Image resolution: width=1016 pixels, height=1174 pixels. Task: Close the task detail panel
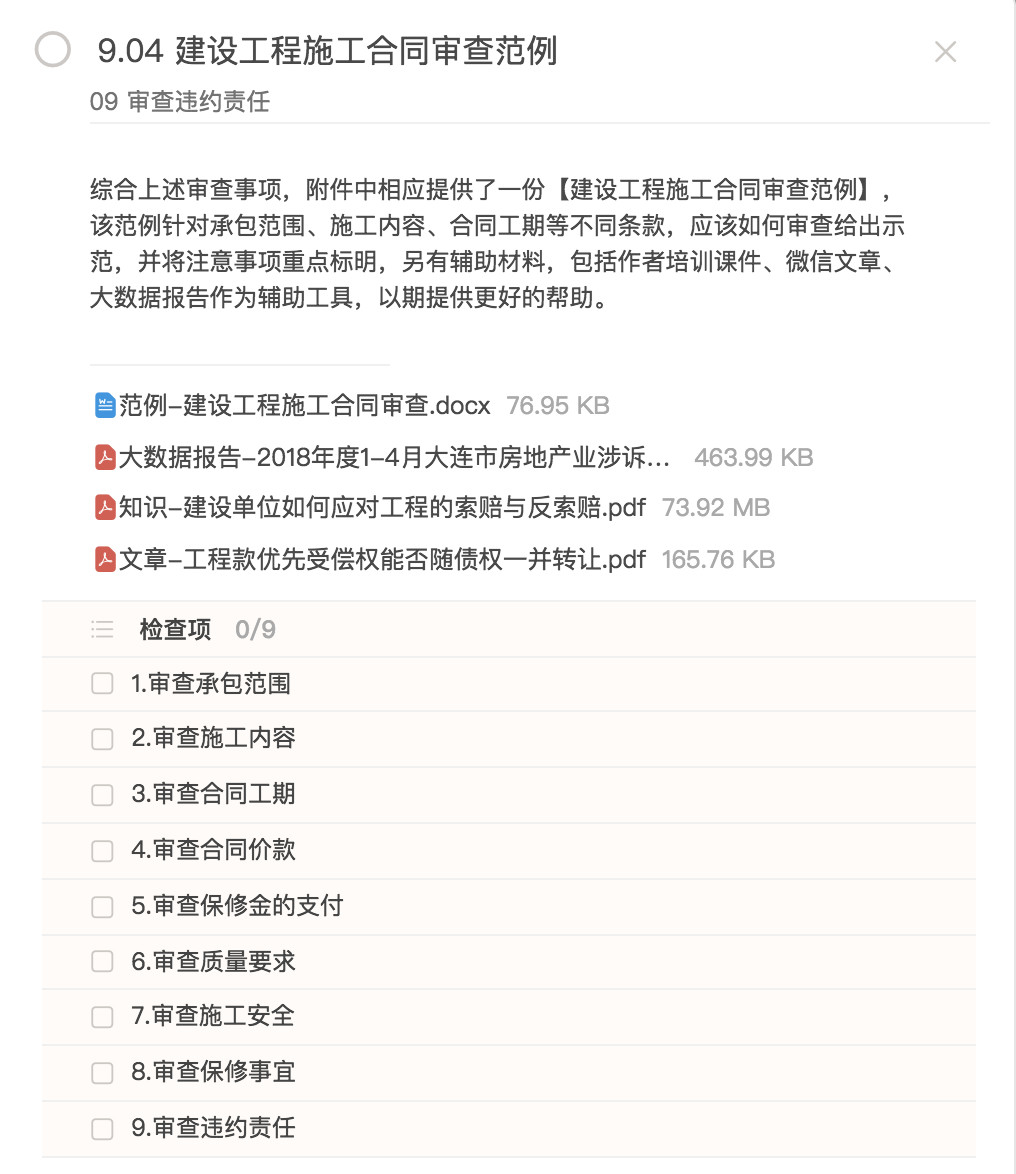coord(945,52)
